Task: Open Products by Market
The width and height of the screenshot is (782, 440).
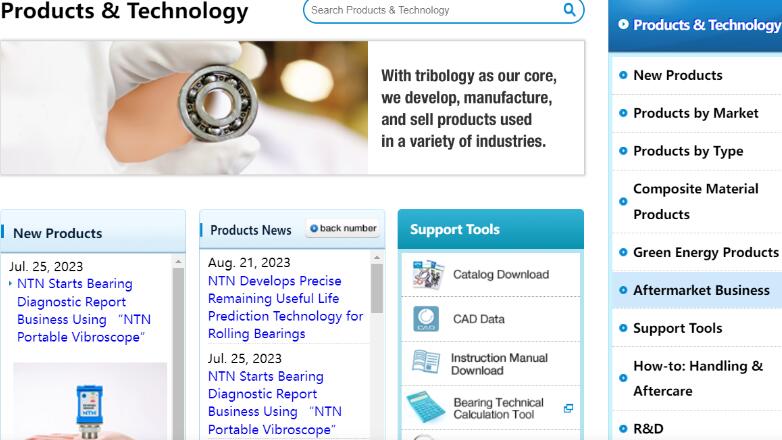Action: coord(695,113)
